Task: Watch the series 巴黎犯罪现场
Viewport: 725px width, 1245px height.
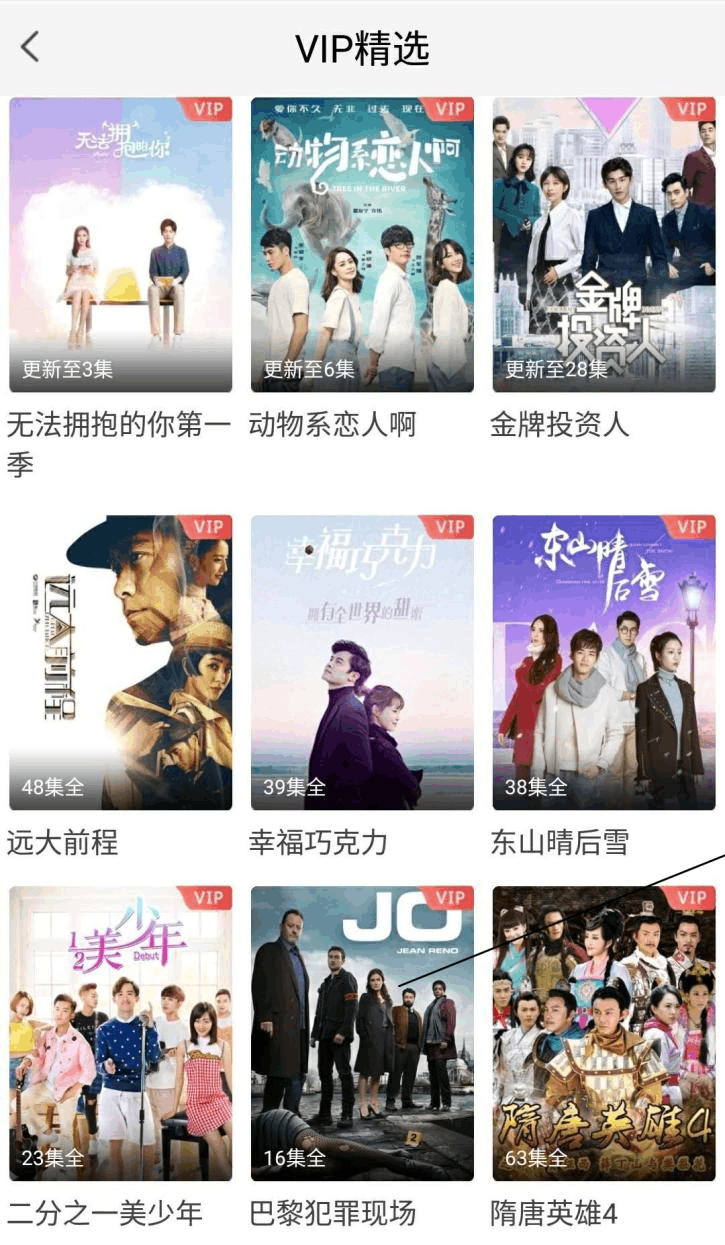Action: point(362,1032)
